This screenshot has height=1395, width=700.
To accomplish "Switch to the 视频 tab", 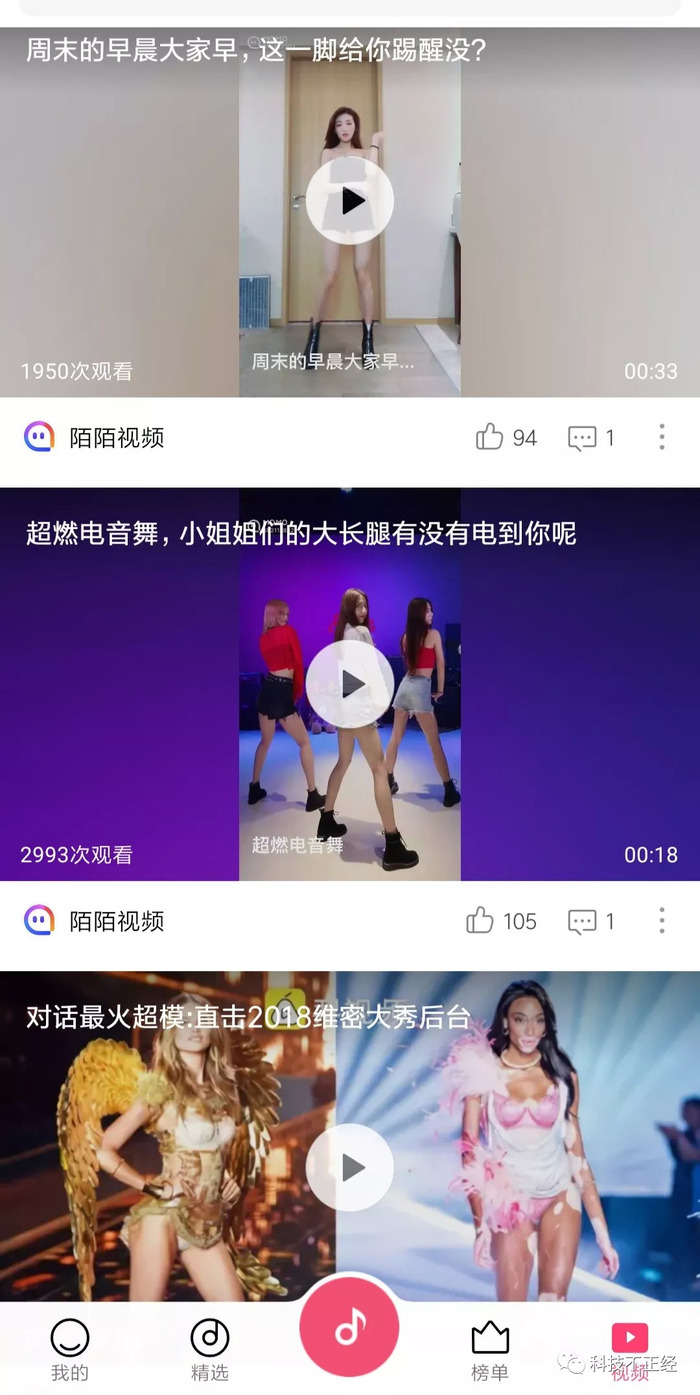I will (630, 1349).
